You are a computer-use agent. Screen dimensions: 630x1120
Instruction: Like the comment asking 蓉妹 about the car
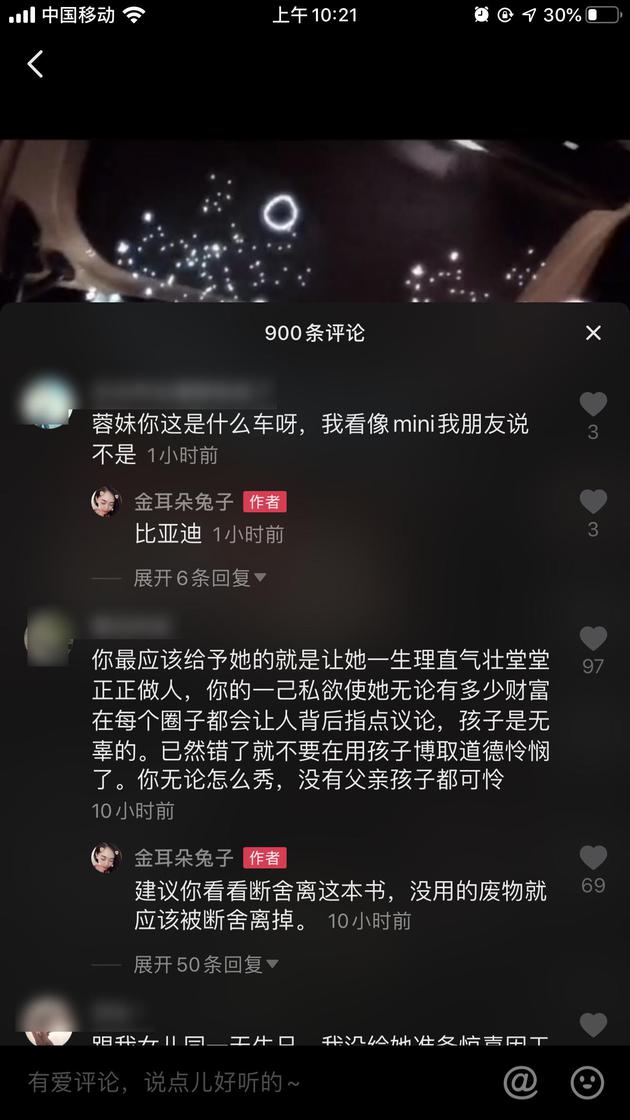pyautogui.click(x=593, y=404)
